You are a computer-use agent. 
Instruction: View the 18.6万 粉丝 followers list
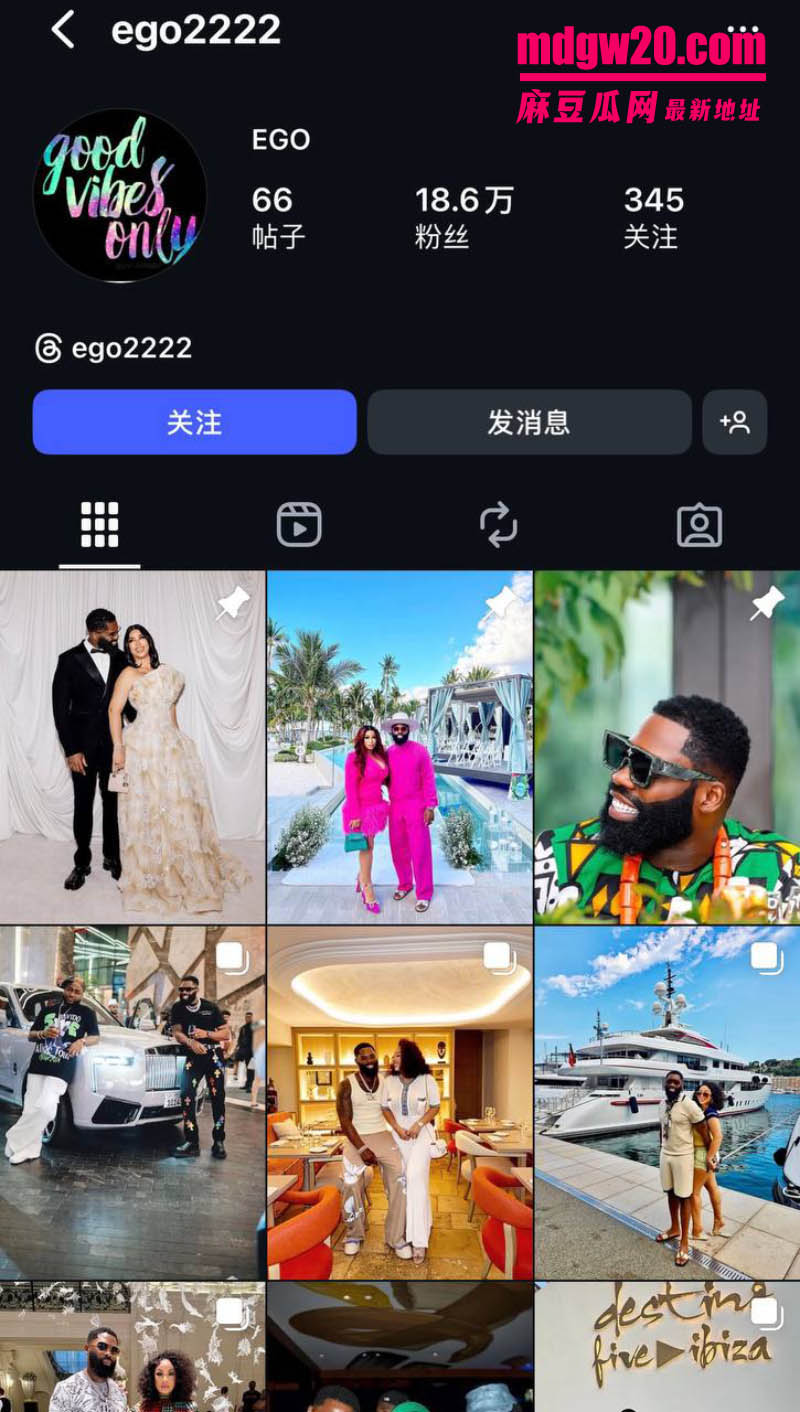click(464, 216)
